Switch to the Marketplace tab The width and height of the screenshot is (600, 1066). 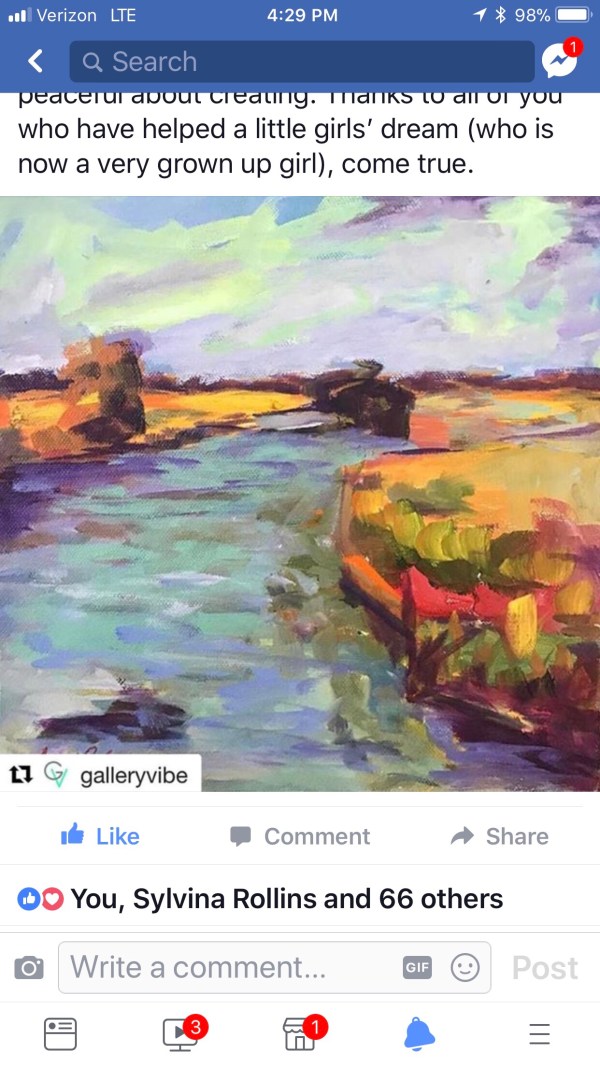point(300,1033)
